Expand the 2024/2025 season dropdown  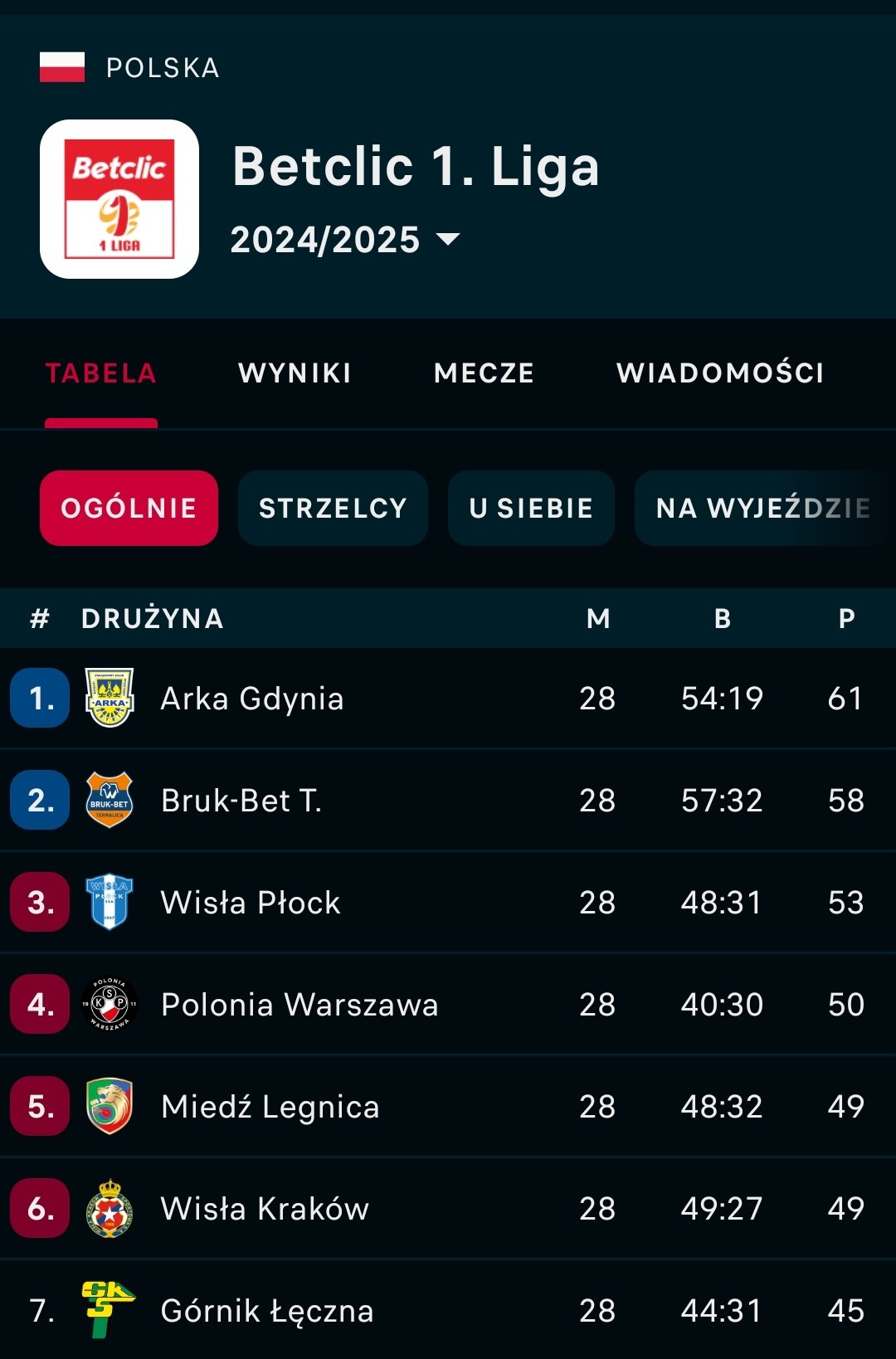pos(344,240)
